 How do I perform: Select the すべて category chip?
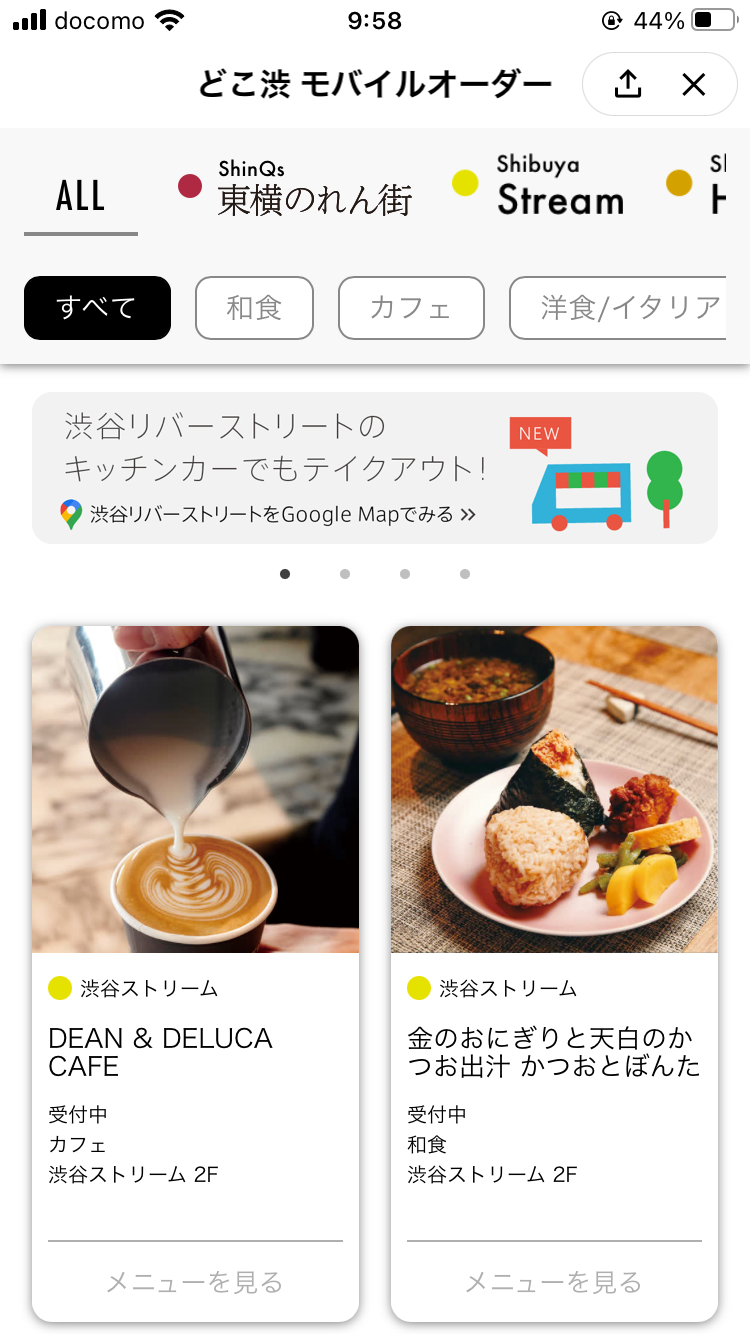click(x=97, y=308)
